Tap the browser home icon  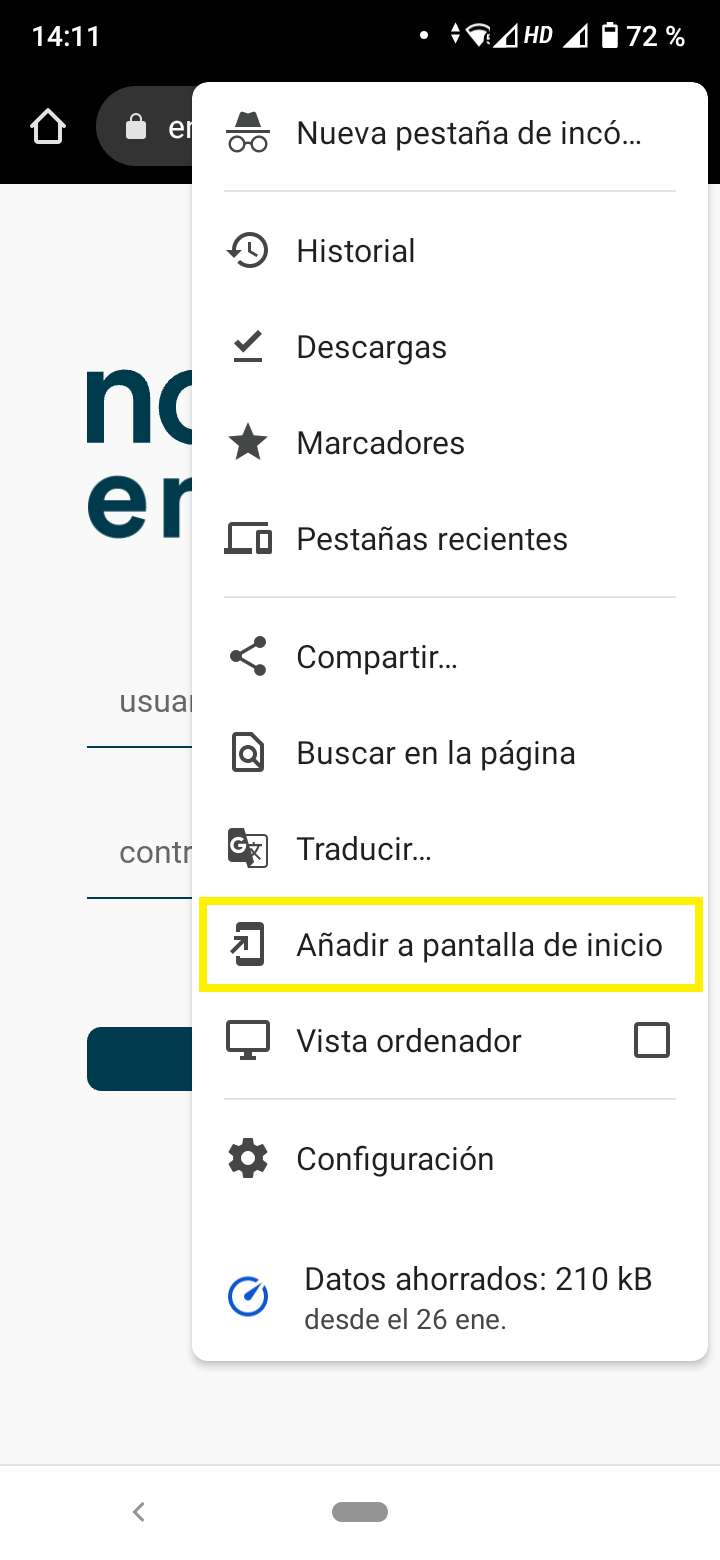pyautogui.click(x=48, y=127)
